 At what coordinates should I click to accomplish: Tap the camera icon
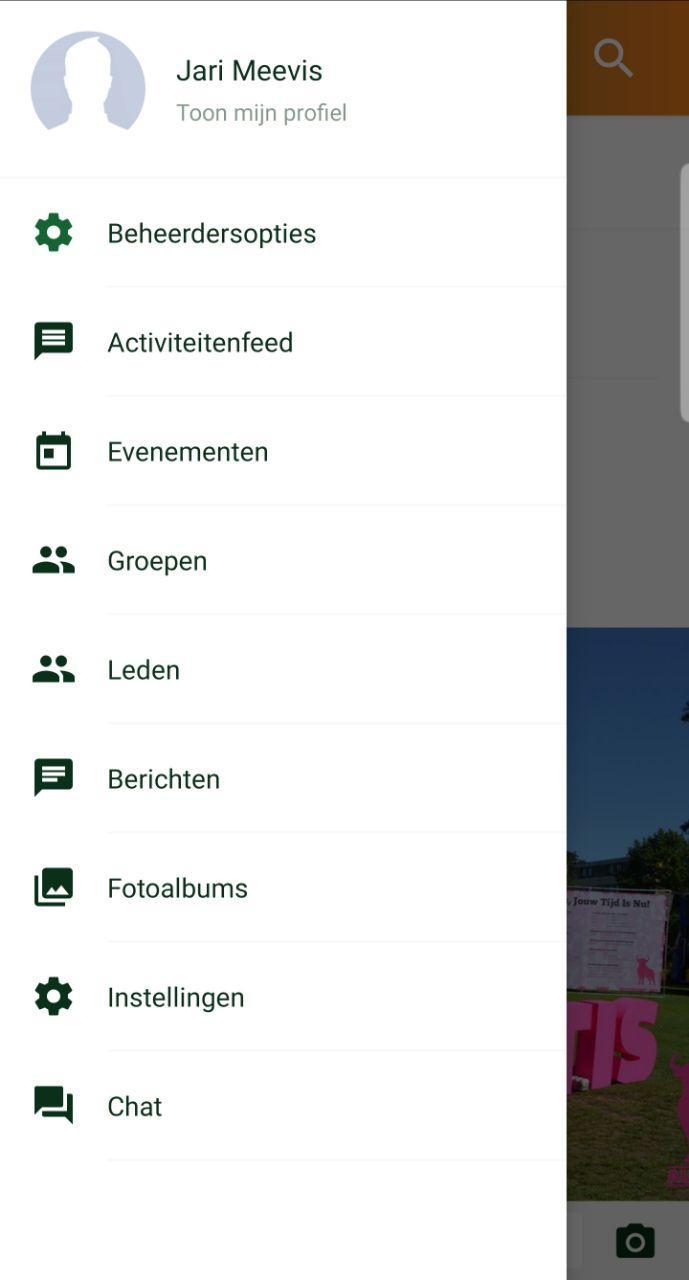(x=634, y=1241)
